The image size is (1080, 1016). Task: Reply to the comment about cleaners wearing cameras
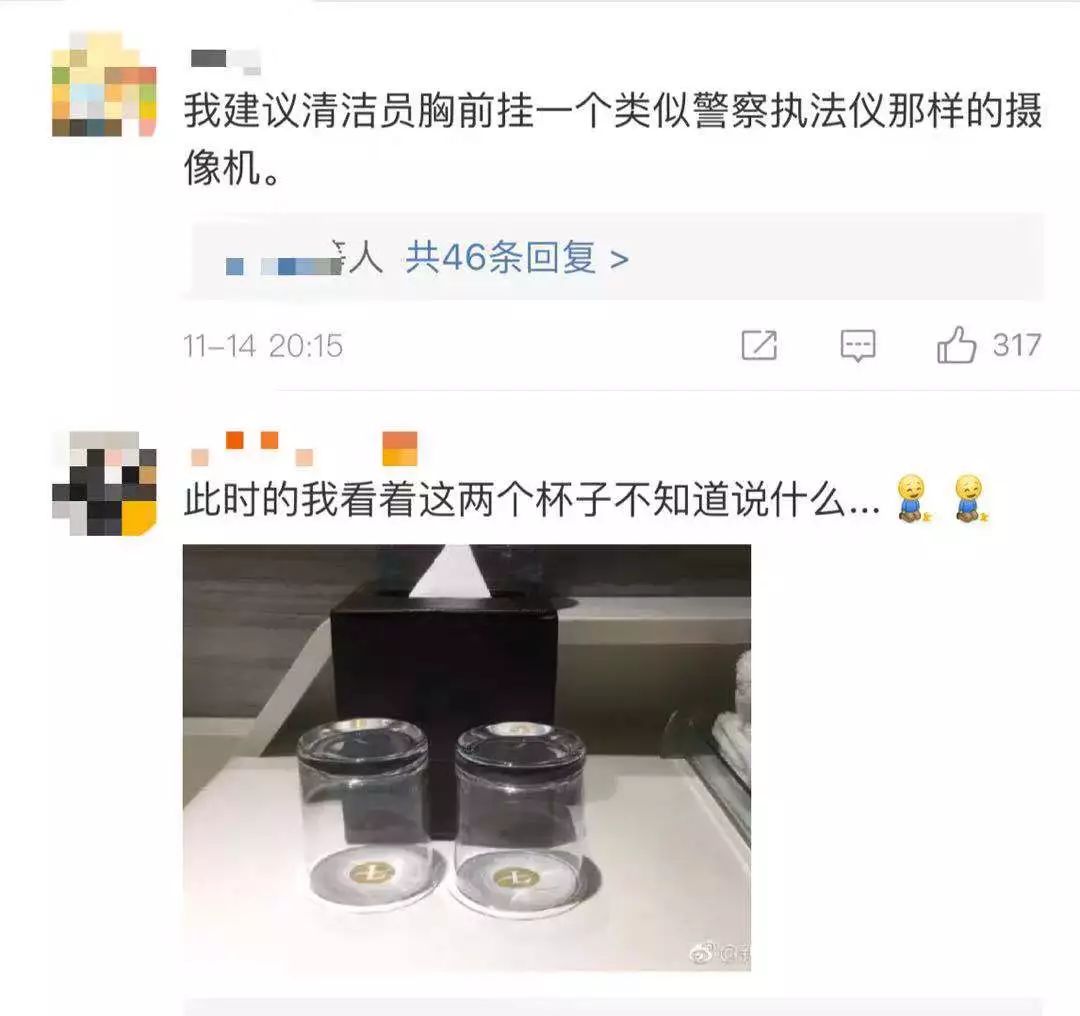857,346
